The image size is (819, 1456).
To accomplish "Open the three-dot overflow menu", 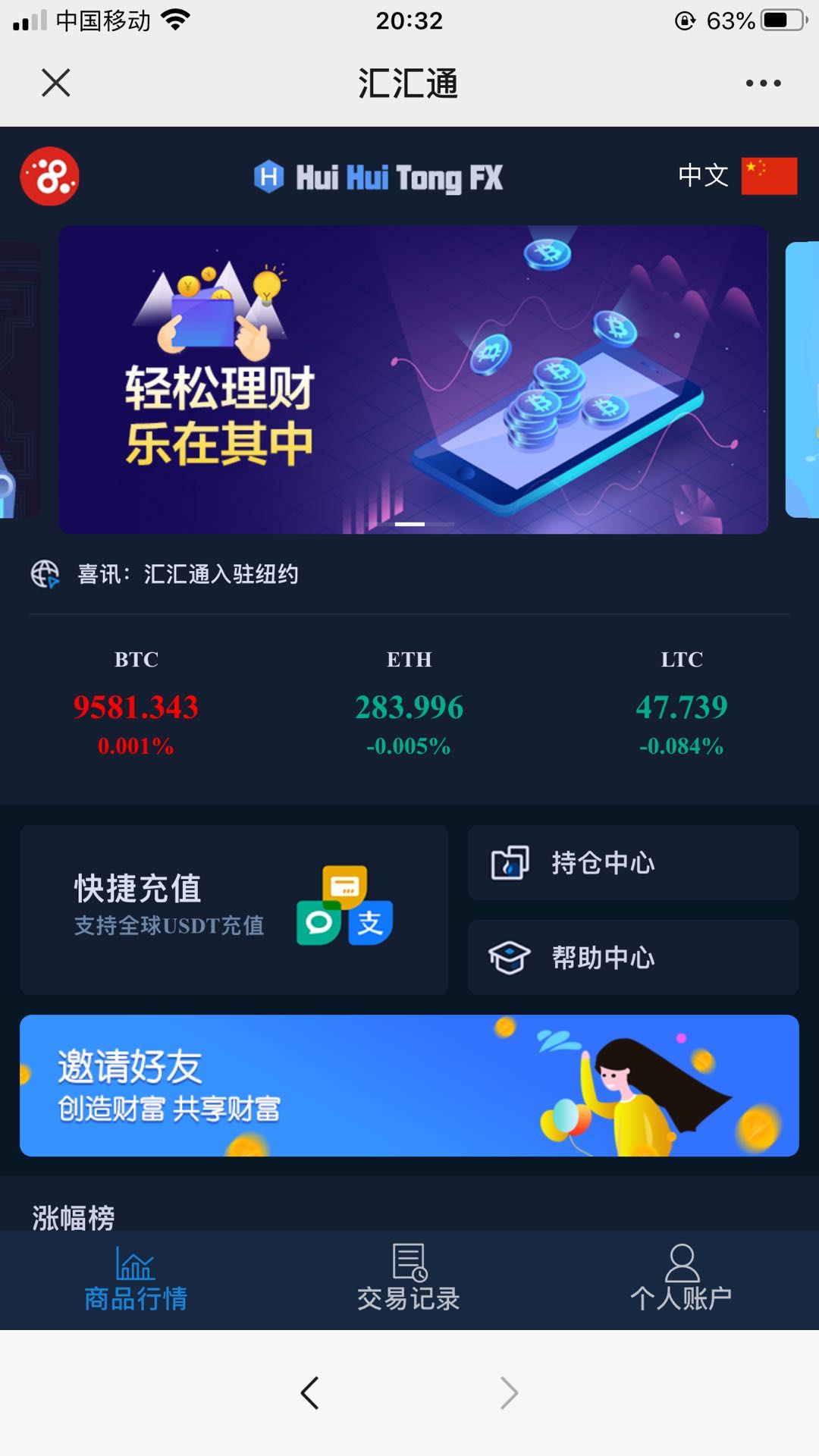I will tap(763, 83).
